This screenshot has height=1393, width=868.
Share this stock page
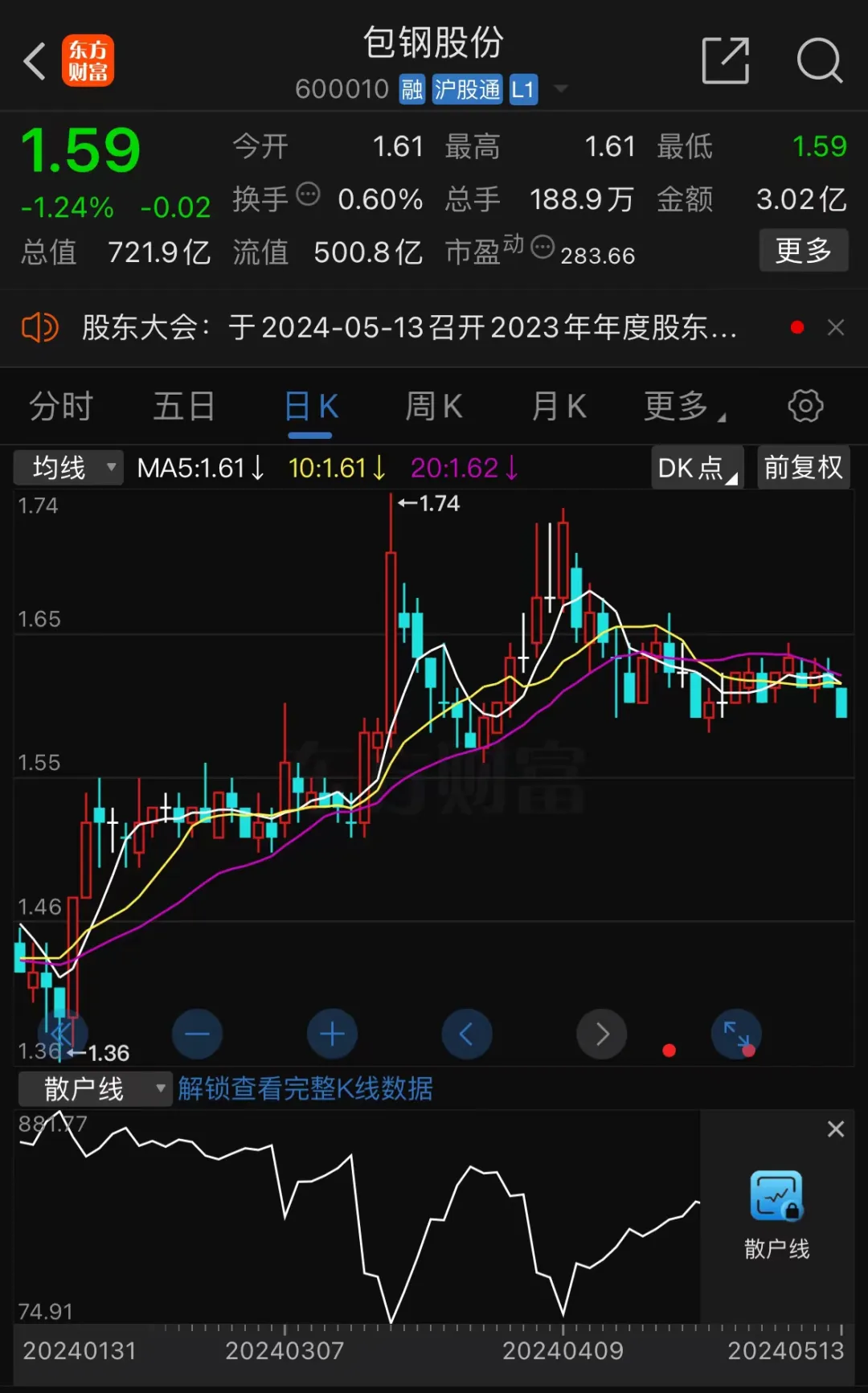tap(725, 60)
